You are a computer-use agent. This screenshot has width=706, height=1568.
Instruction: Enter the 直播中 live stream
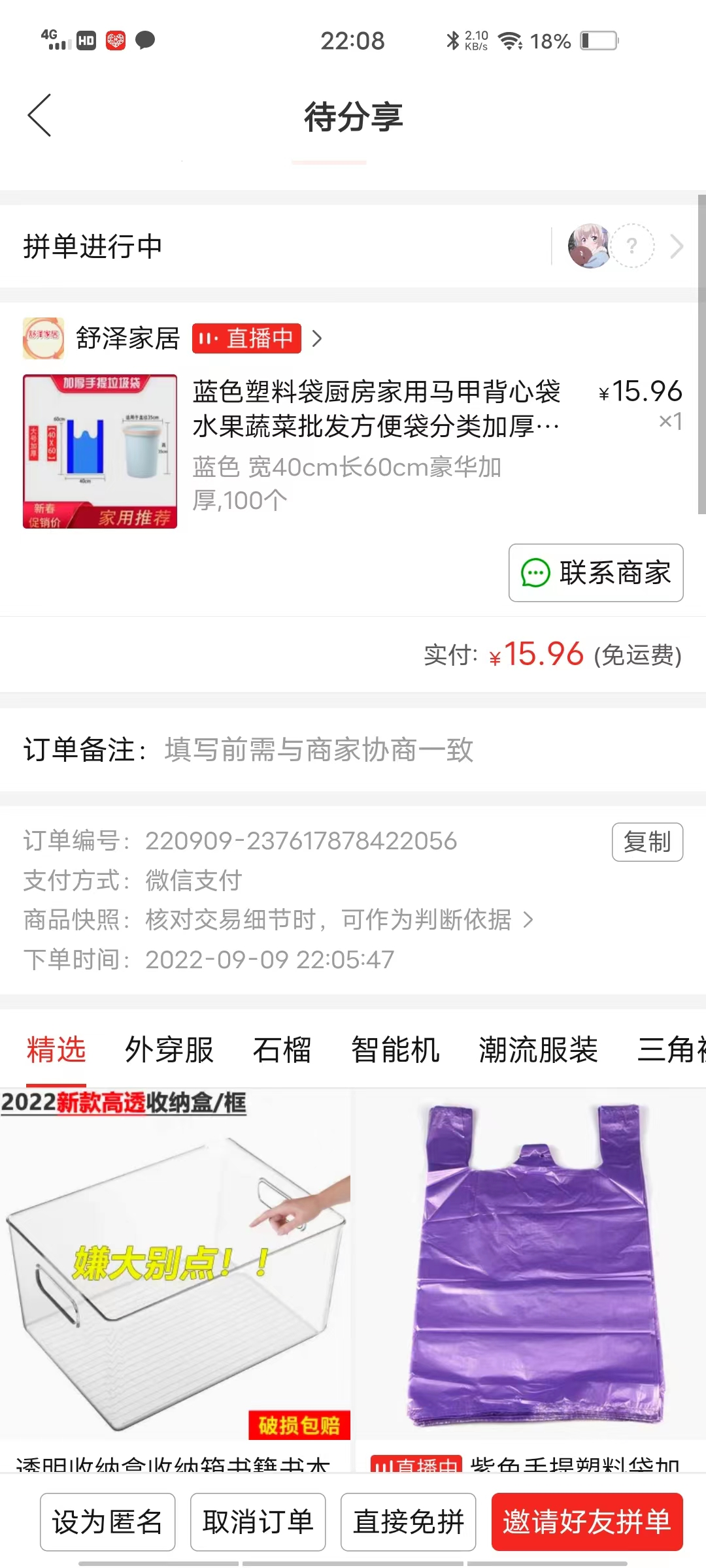[x=246, y=338]
